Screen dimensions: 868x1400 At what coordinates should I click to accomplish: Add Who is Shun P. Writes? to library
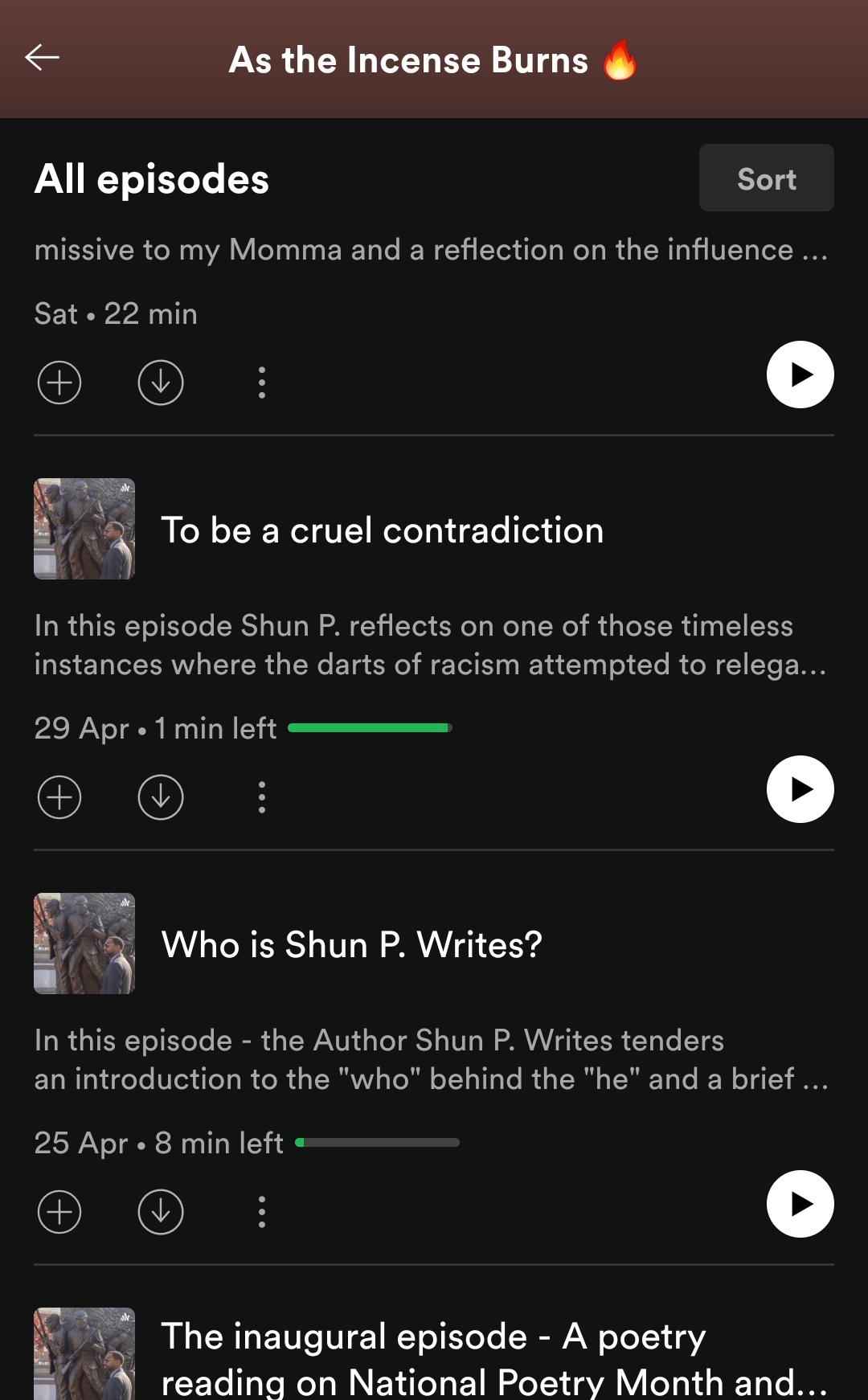pyautogui.click(x=59, y=1212)
